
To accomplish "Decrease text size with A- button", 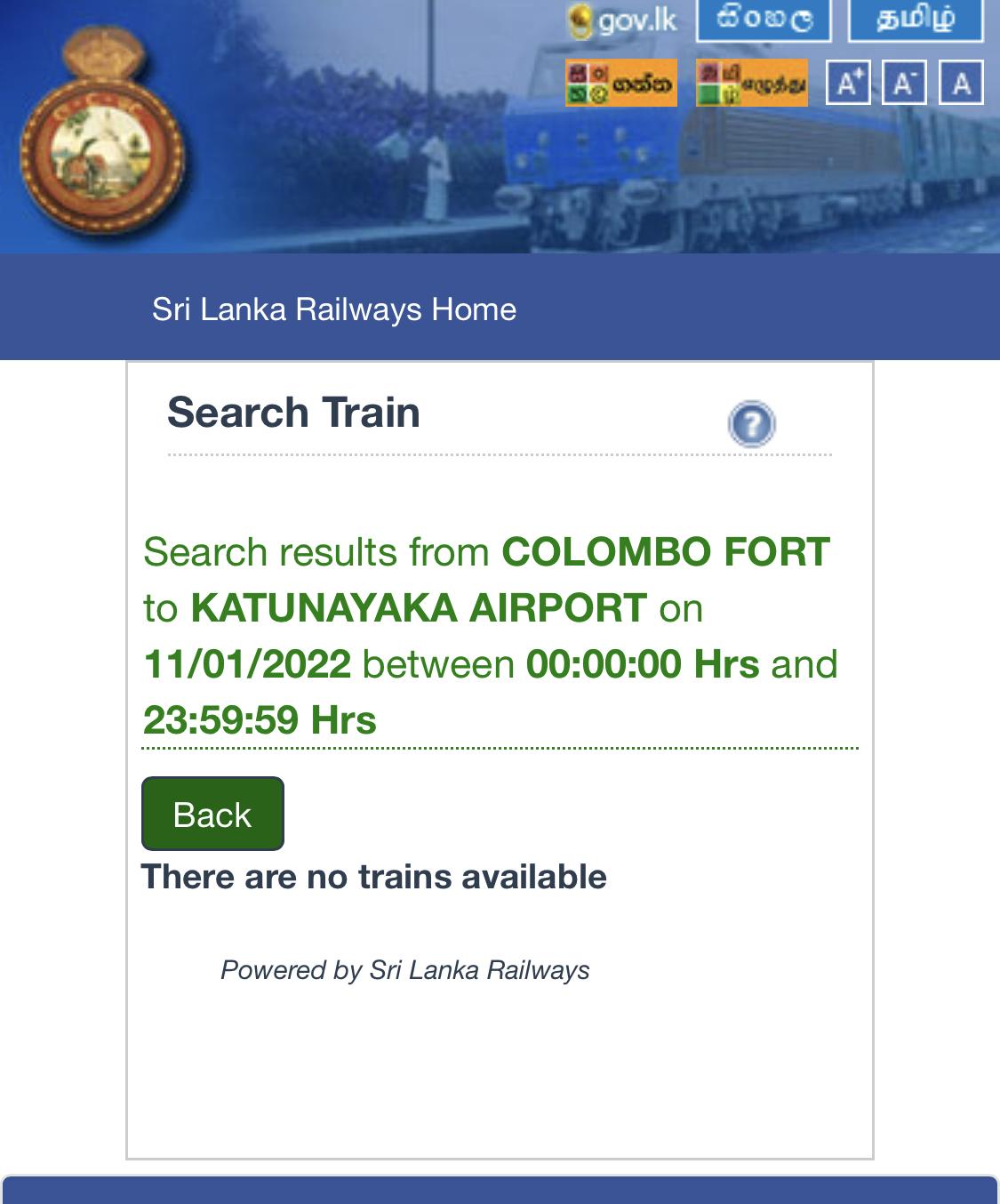I will (x=904, y=84).
